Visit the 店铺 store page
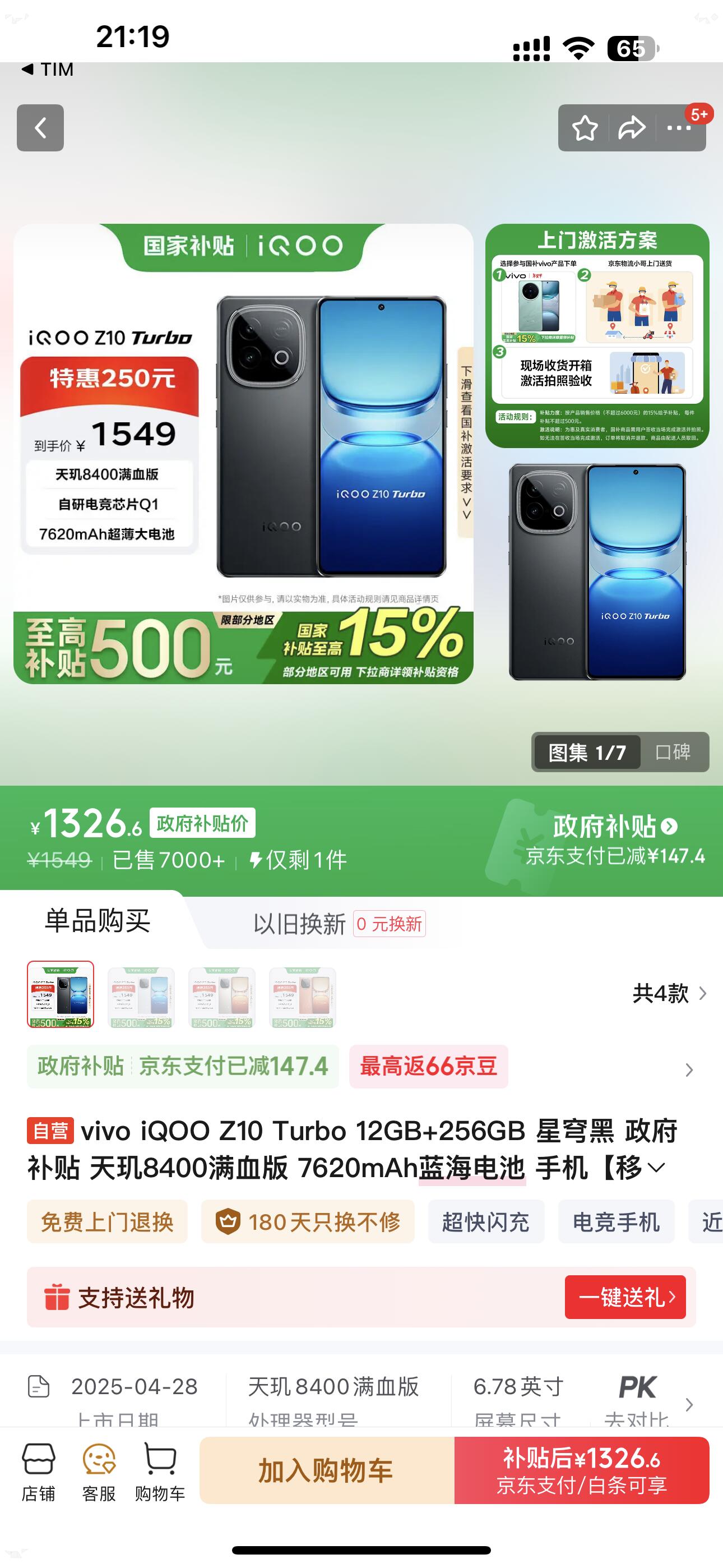The image size is (723, 1568). tap(38, 1471)
